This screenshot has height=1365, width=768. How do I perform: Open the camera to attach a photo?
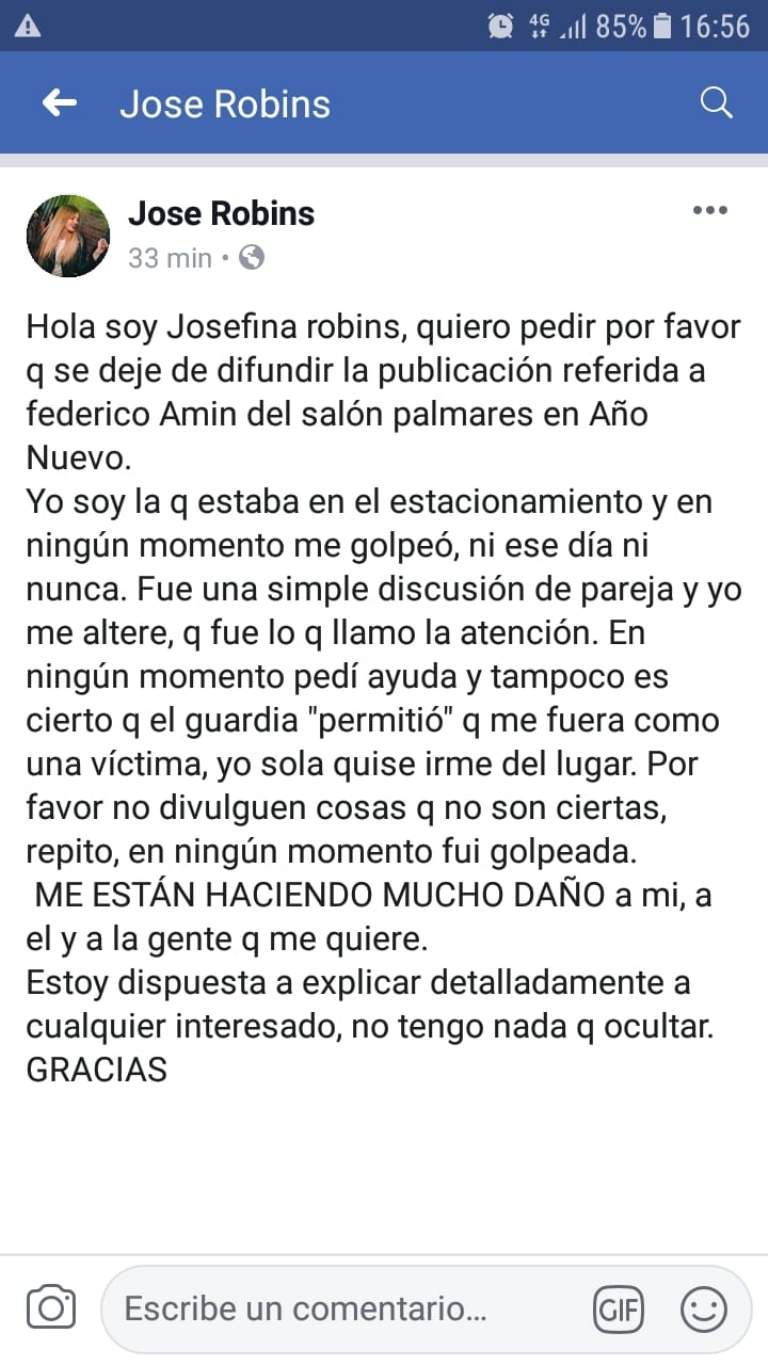click(x=50, y=1308)
